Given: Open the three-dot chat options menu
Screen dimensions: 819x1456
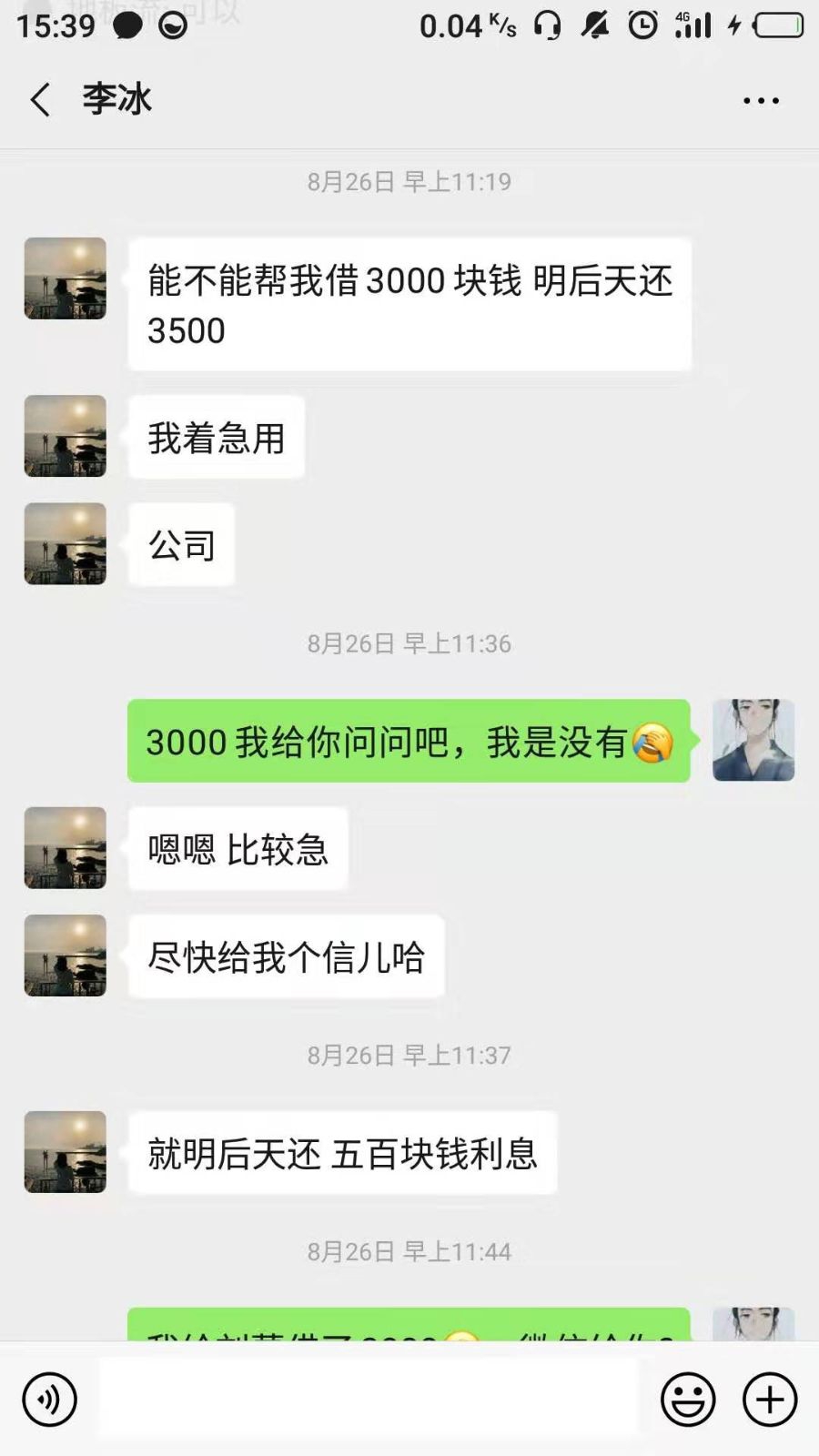Looking at the screenshot, I should tap(761, 101).
